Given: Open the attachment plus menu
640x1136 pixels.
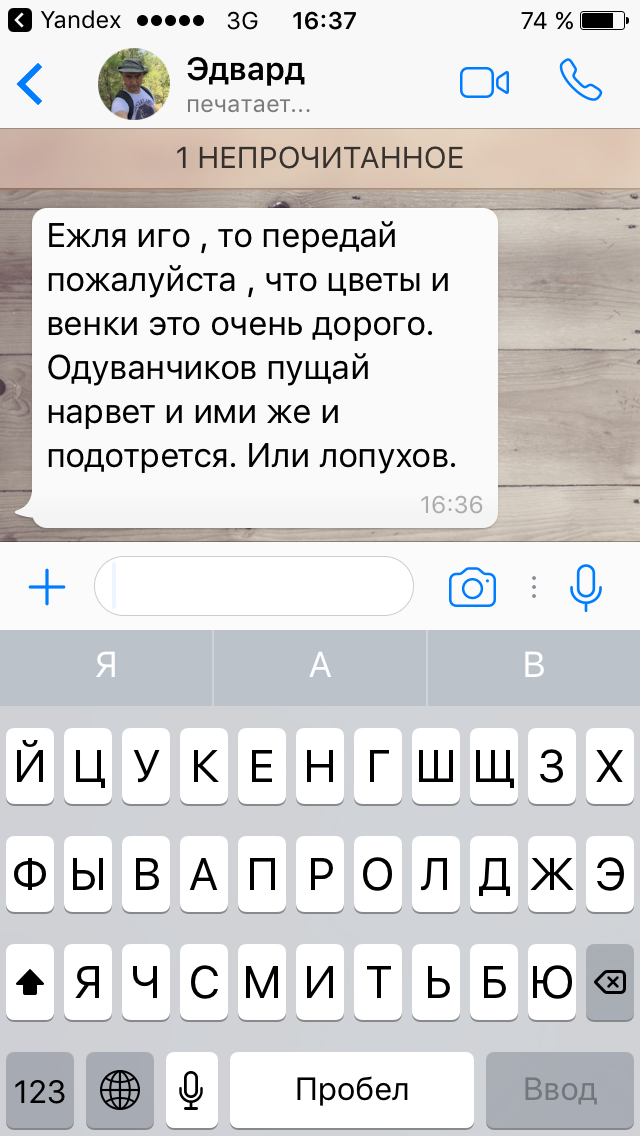Looking at the screenshot, I should pyautogui.click(x=46, y=587).
